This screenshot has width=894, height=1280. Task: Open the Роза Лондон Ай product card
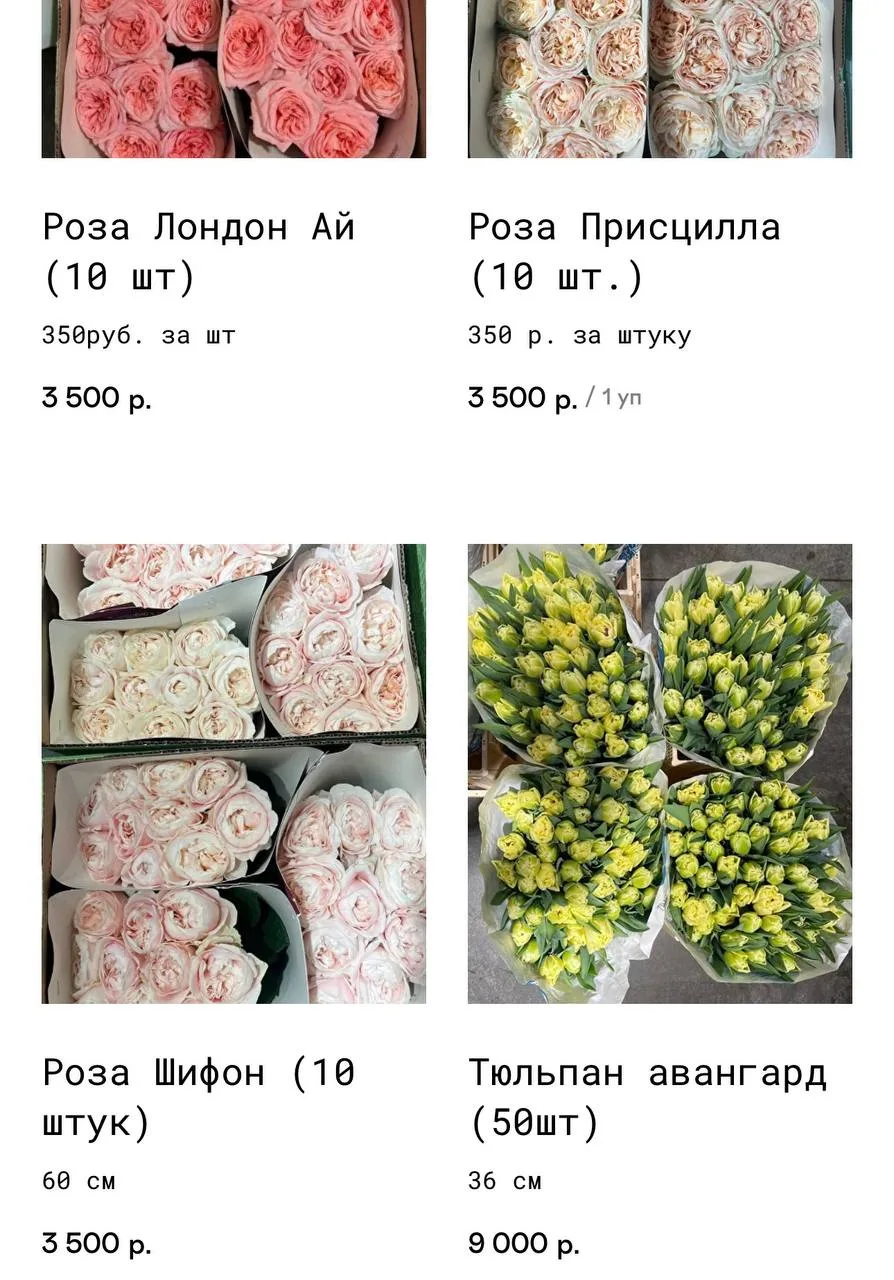click(x=198, y=252)
